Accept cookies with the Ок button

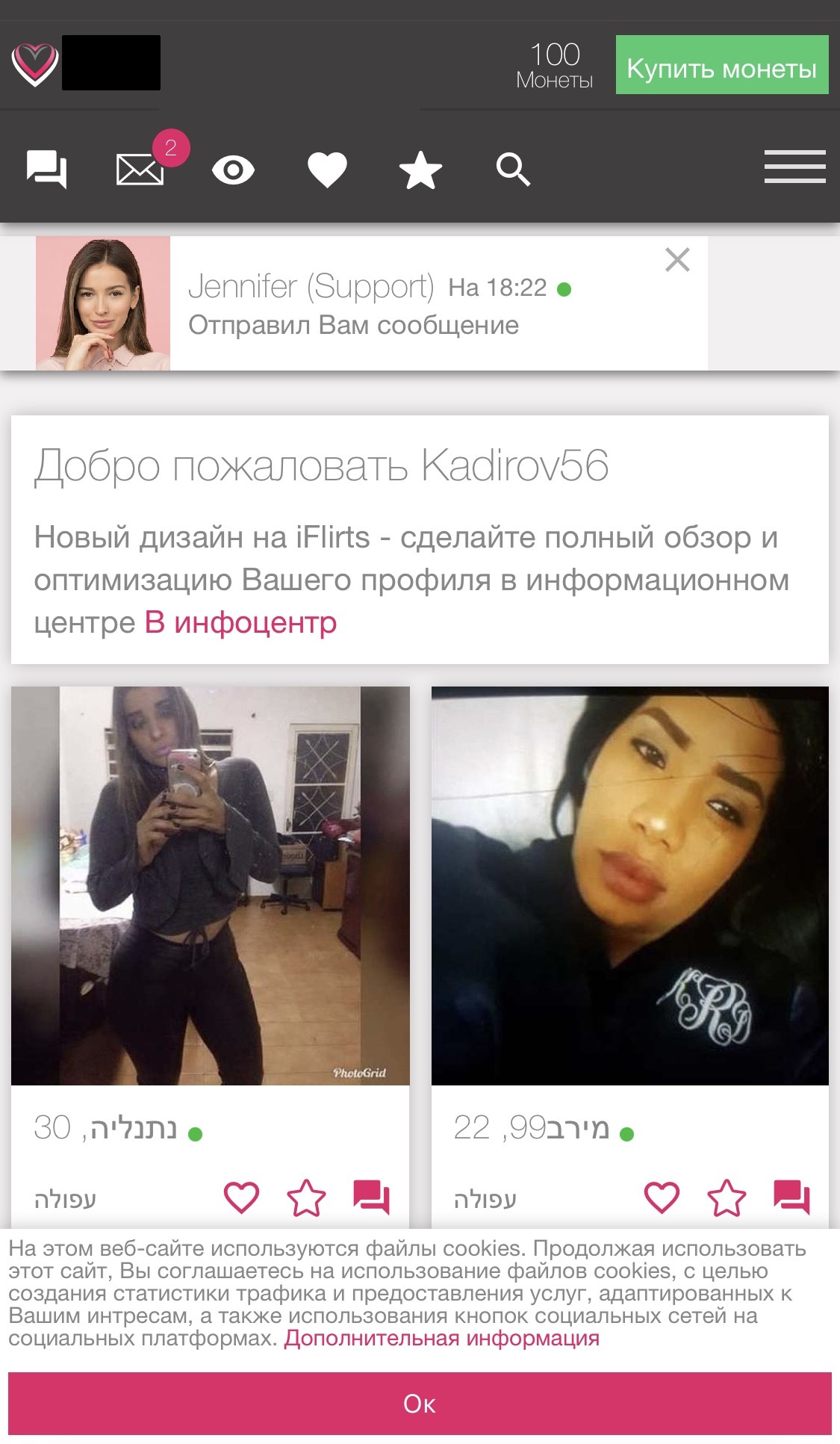pyautogui.click(x=420, y=1404)
